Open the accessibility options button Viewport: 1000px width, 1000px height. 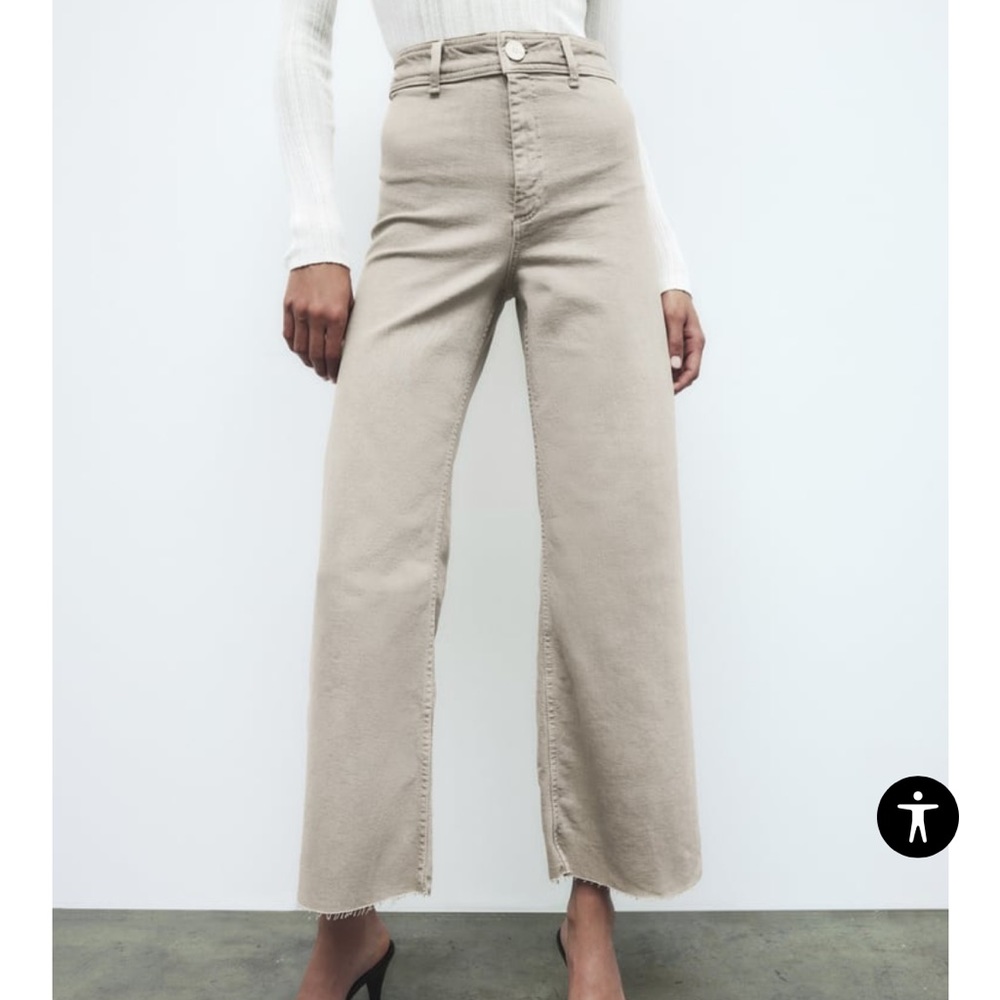pos(917,816)
